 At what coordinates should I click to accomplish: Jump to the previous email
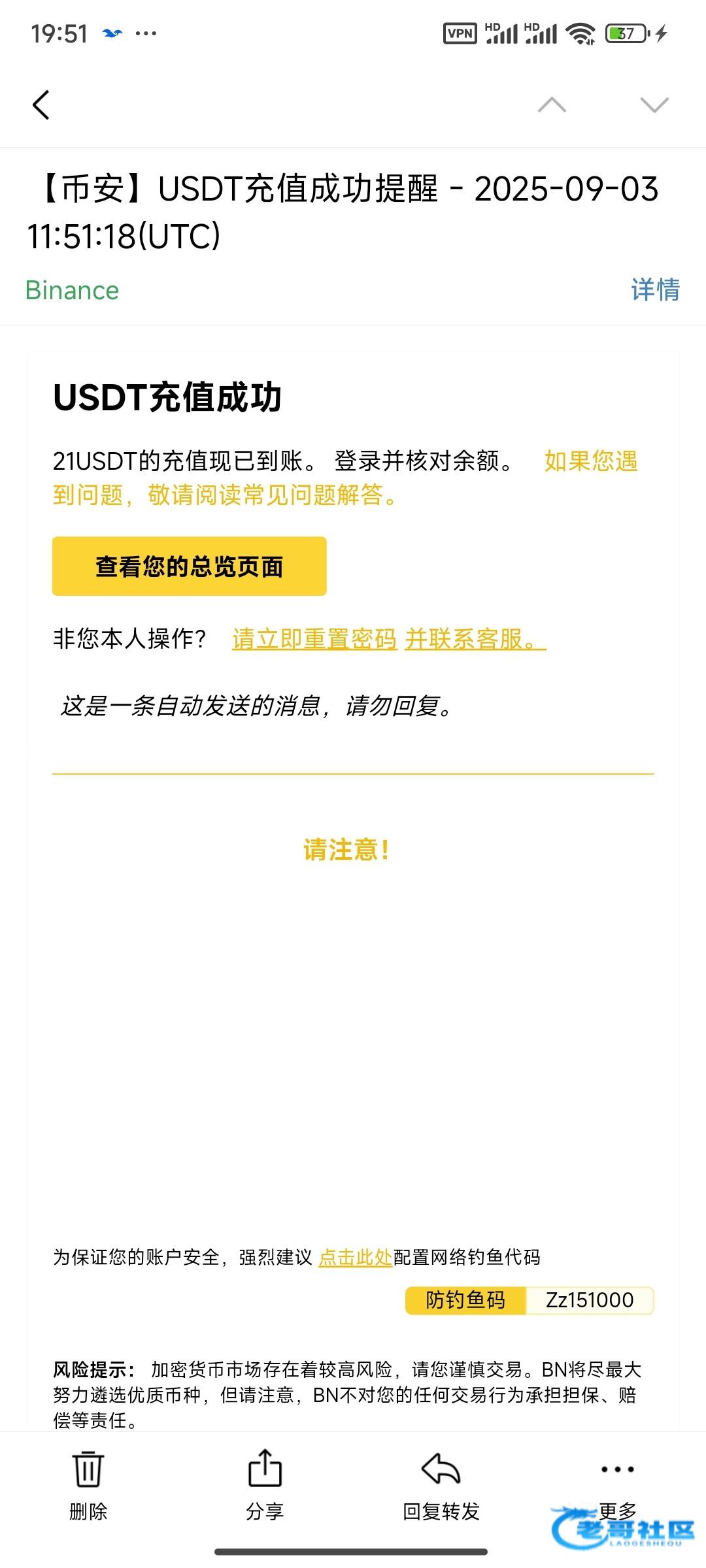552,105
